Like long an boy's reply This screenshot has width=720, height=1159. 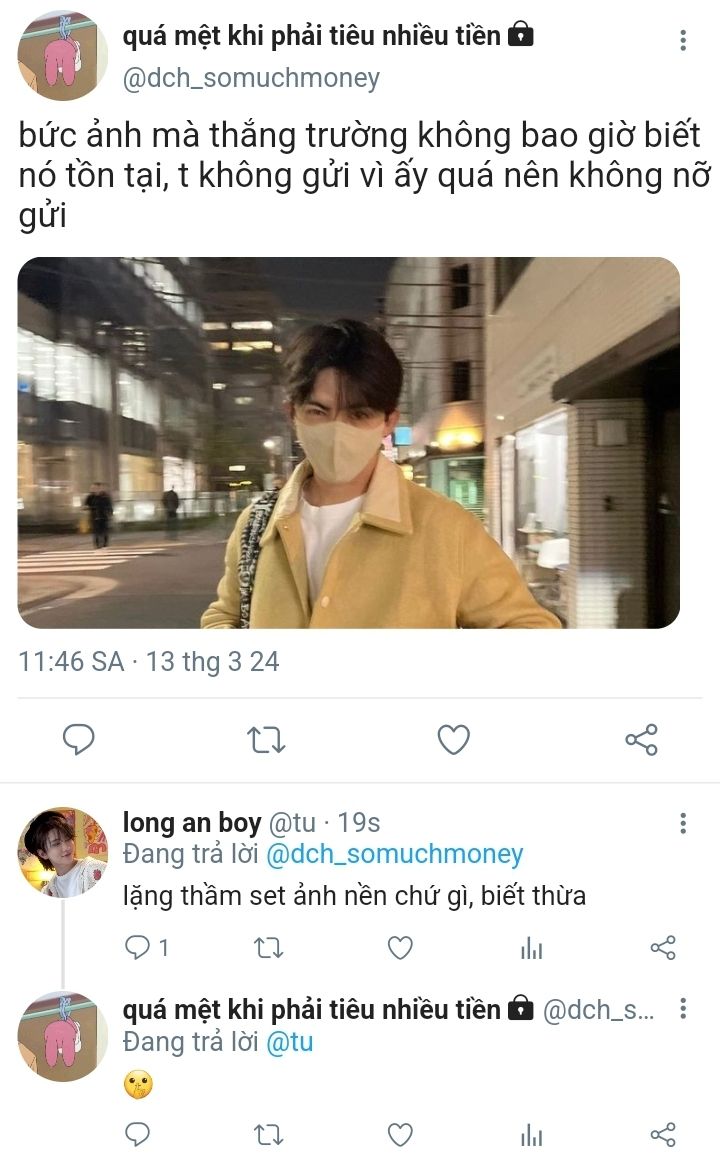coord(400,947)
